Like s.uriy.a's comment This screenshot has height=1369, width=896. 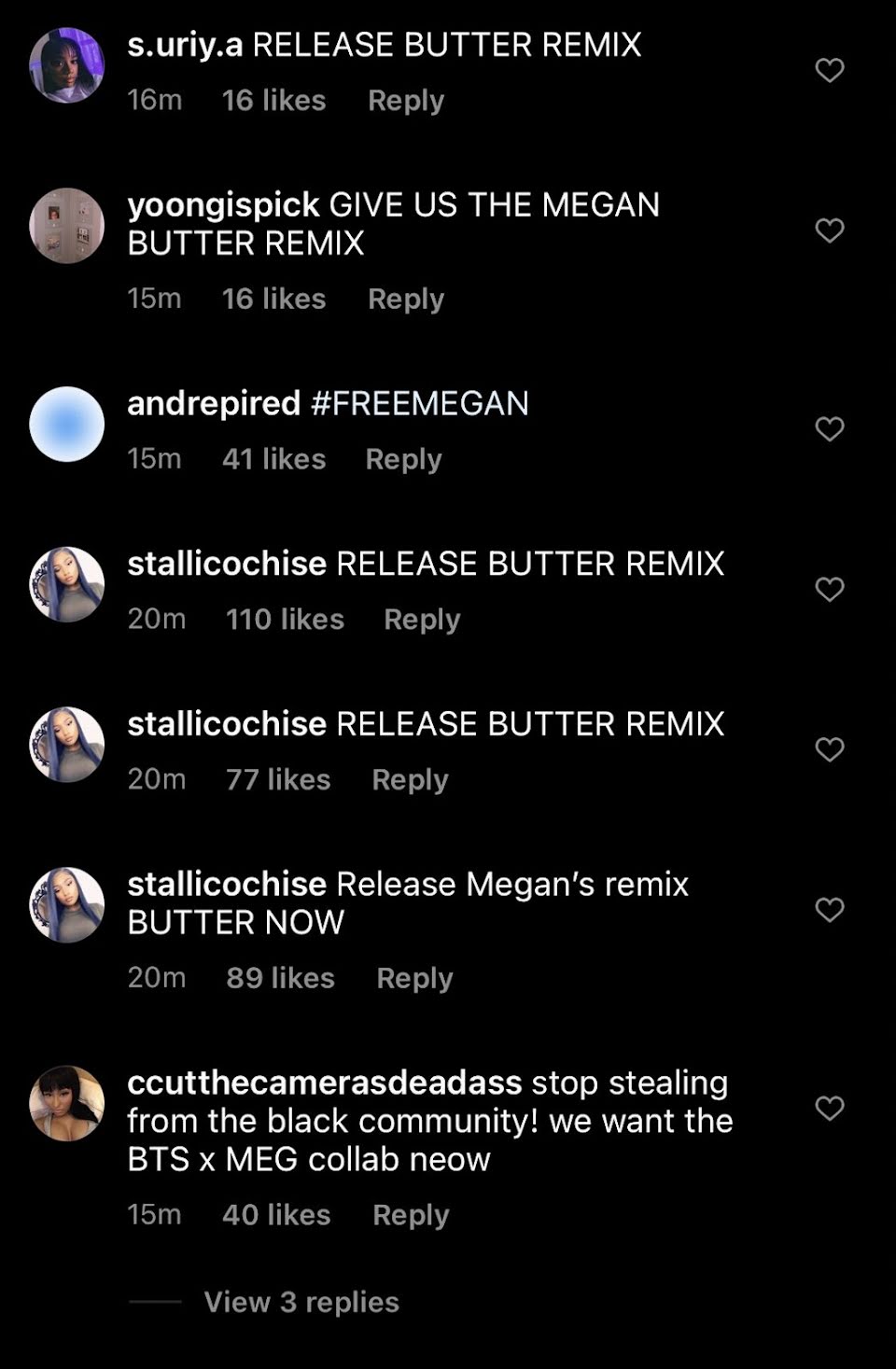pos(829,70)
